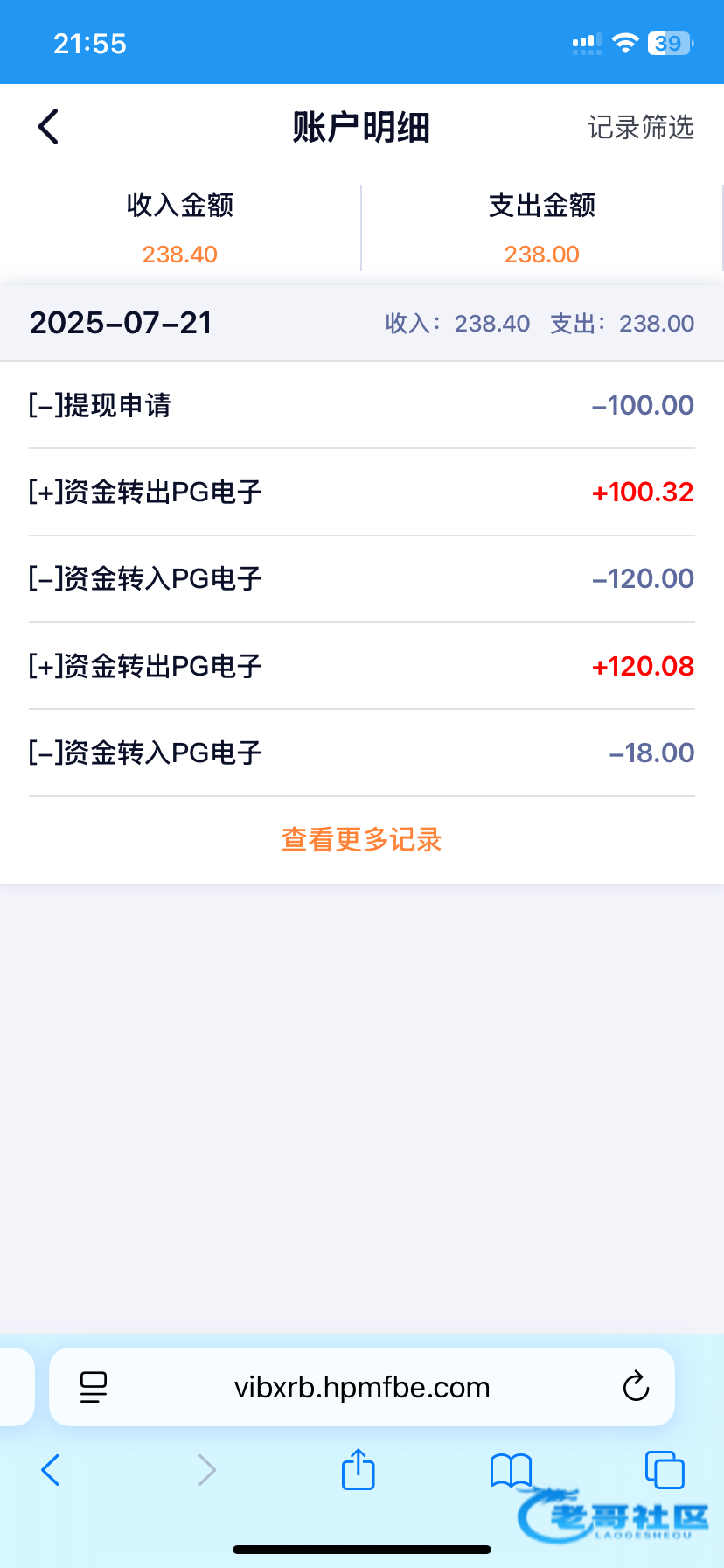Open 记录筛选 filter

tap(640, 128)
